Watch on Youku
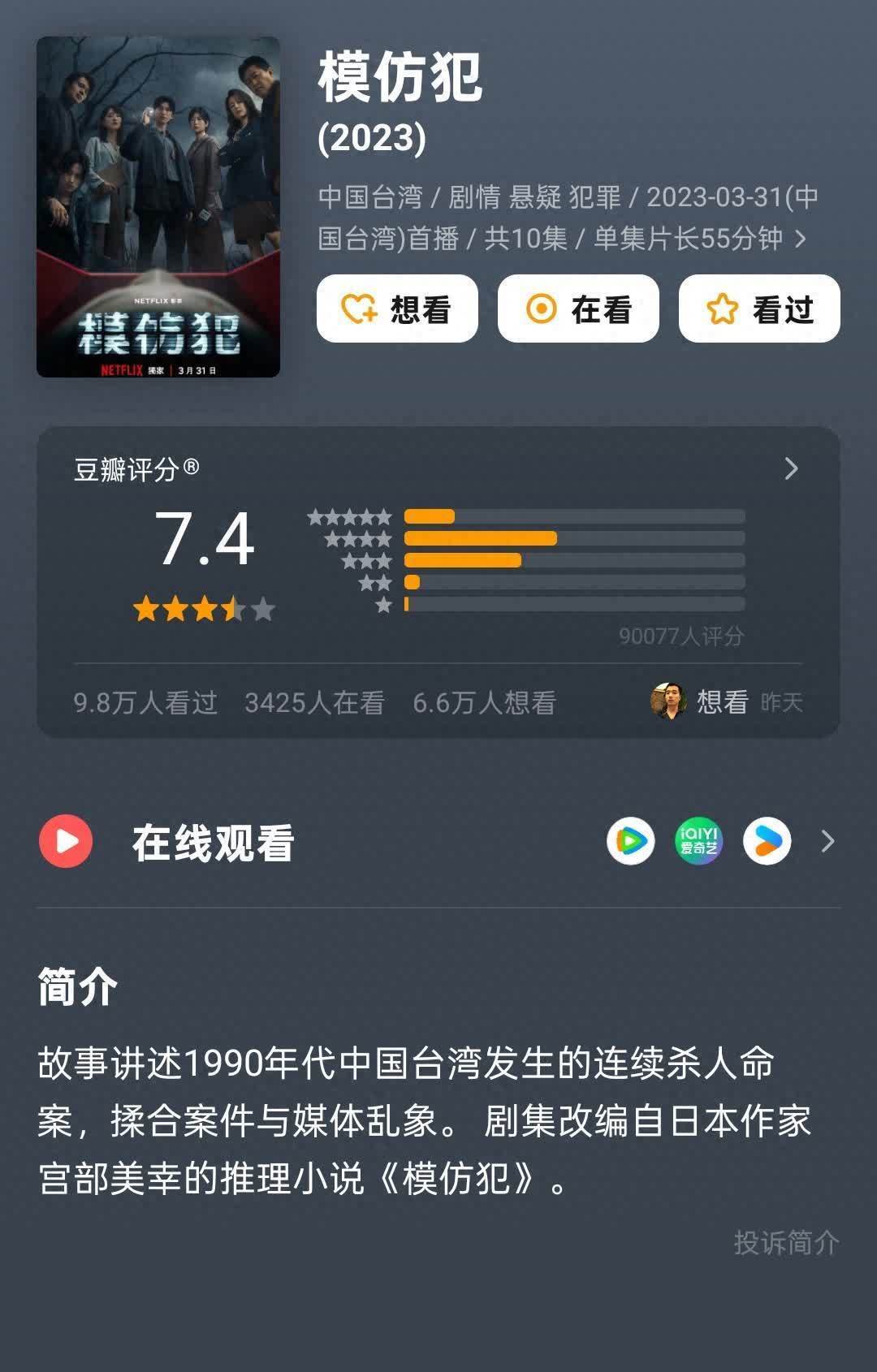Image resolution: width=877 pixels, height=1372 pixels. coord(767,841)
